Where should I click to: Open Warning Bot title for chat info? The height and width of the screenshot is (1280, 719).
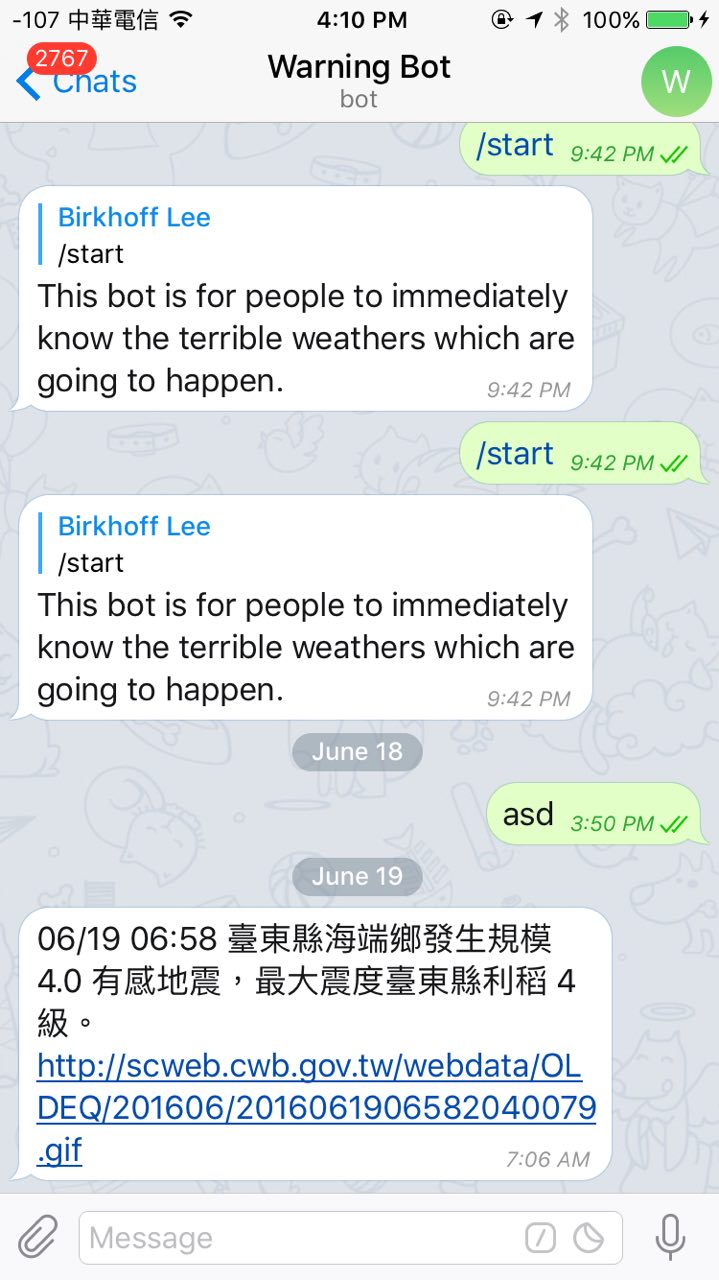359,68
